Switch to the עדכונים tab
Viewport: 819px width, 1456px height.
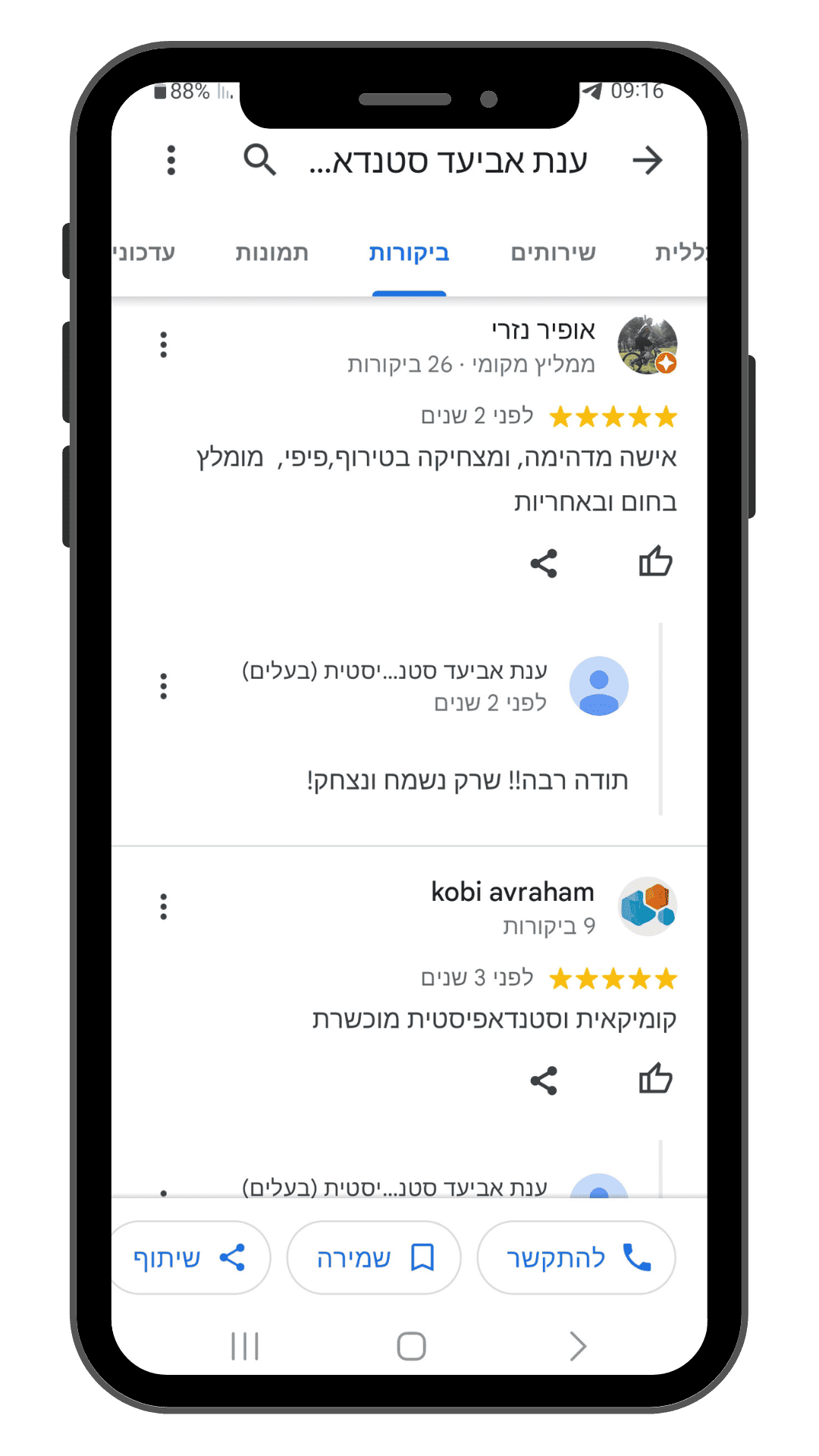tap(144, 253)
